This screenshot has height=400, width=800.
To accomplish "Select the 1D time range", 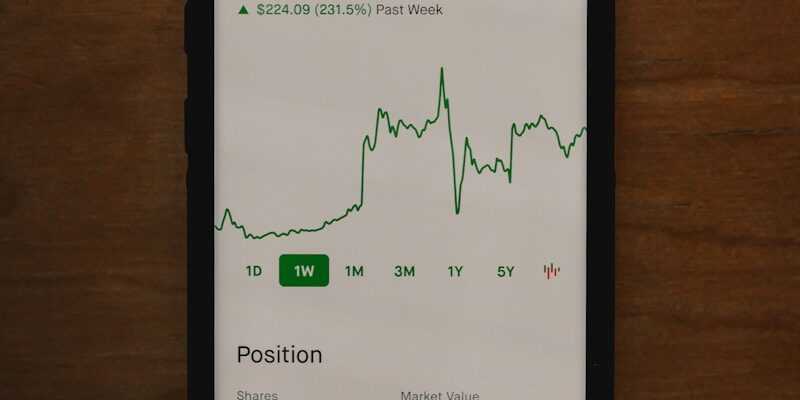I will point(254,271).
